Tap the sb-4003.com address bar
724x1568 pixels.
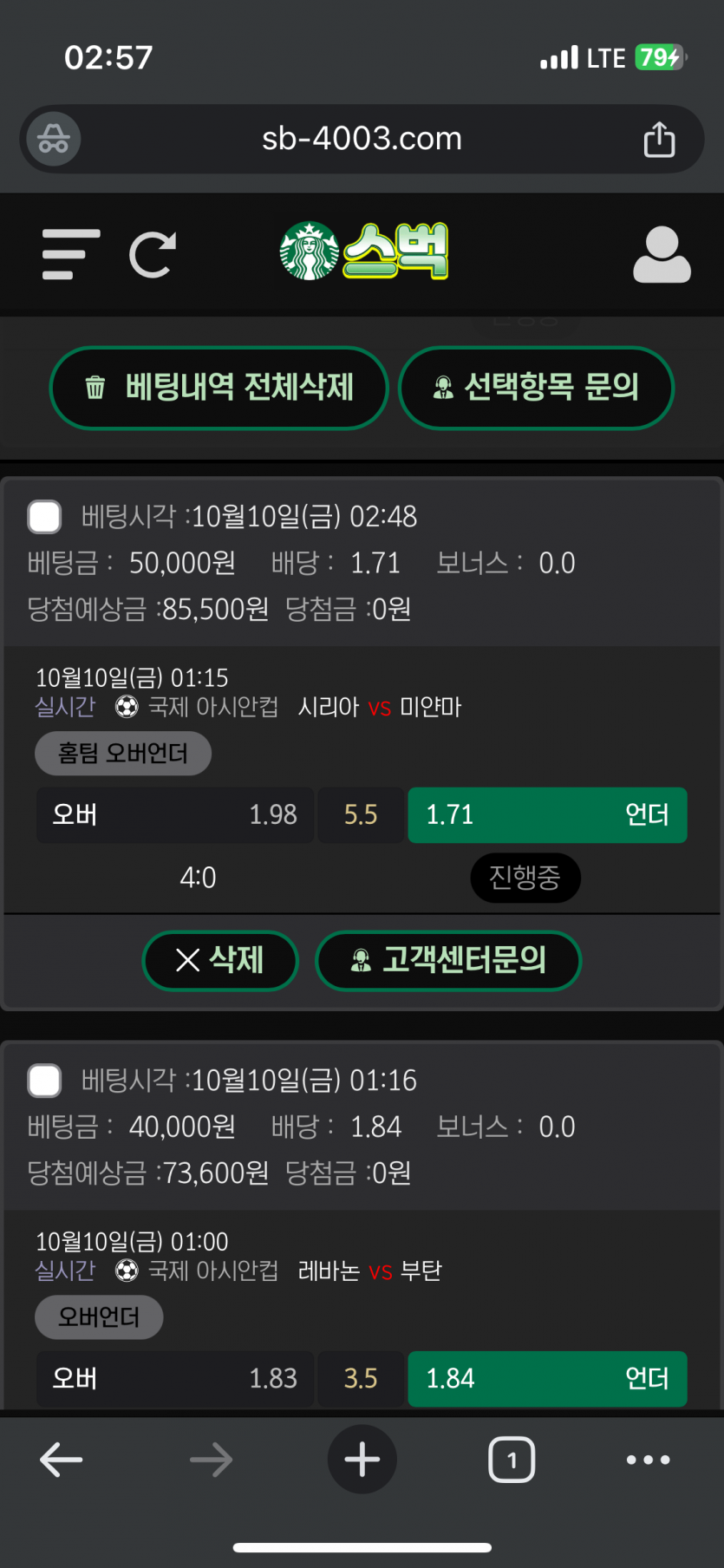(362, 139)
